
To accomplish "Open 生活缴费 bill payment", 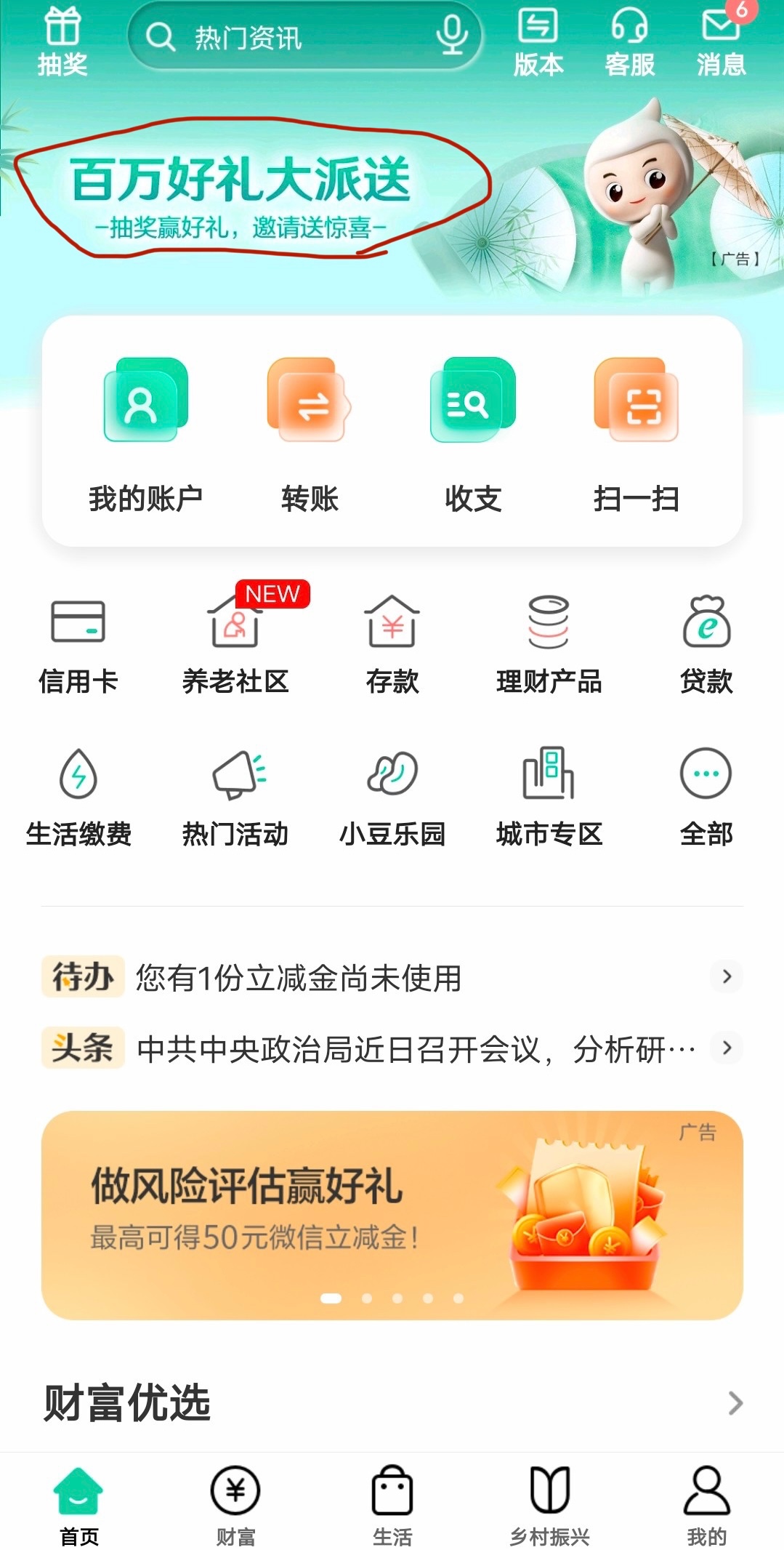I will pyautogui.click(x=78, y=798).
